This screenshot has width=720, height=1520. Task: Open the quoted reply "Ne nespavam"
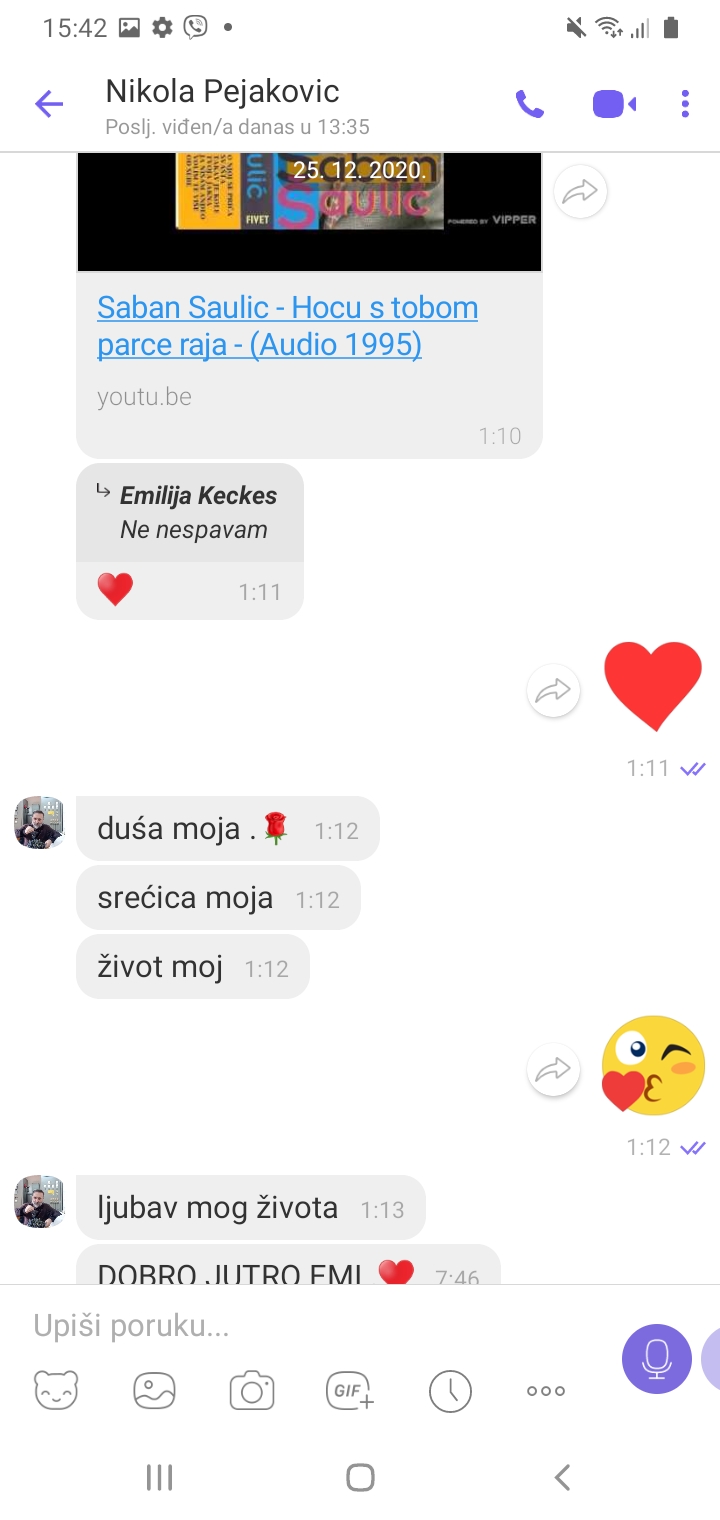click(x=190, y=512)
